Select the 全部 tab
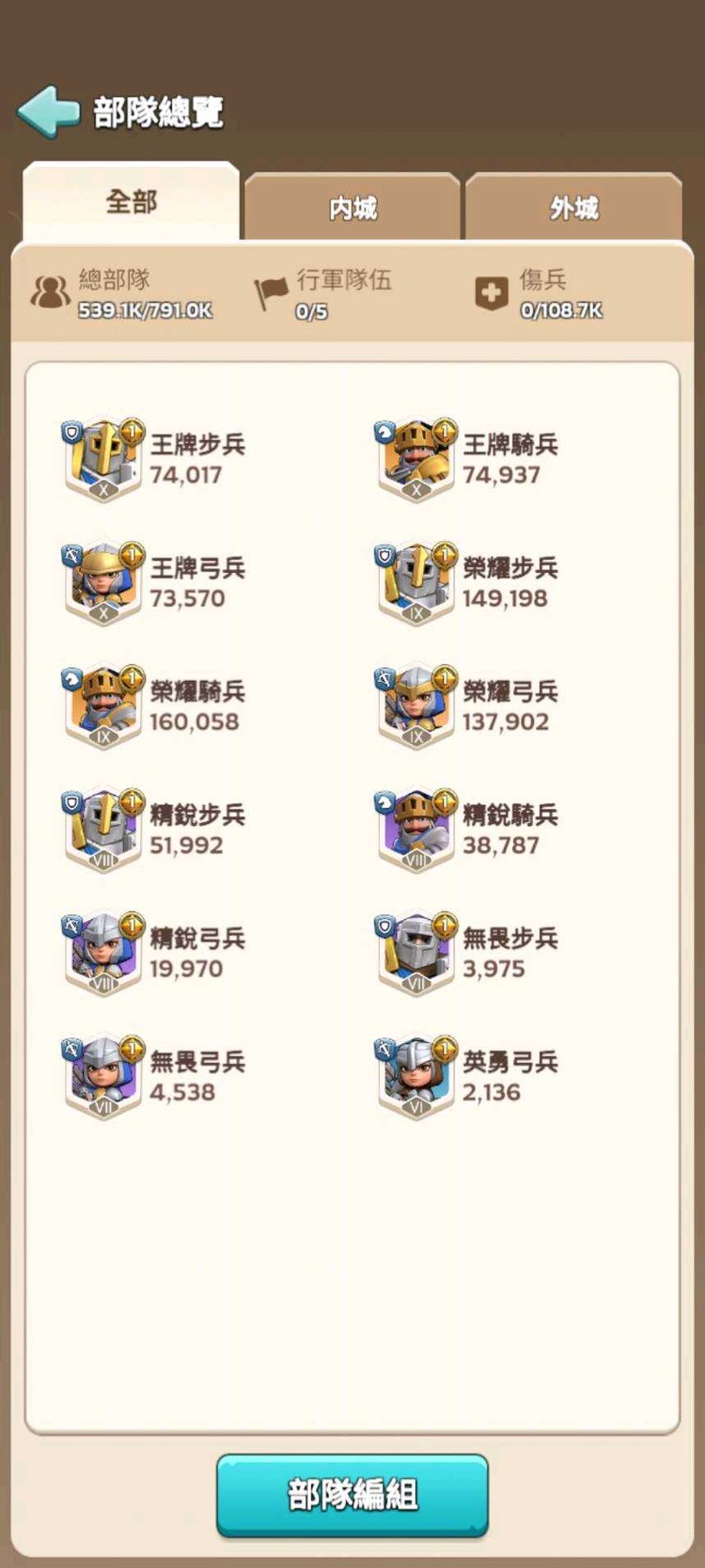The width and height of the screenshot is (705, 1568). pyautogui.click(x=131, y=201)
